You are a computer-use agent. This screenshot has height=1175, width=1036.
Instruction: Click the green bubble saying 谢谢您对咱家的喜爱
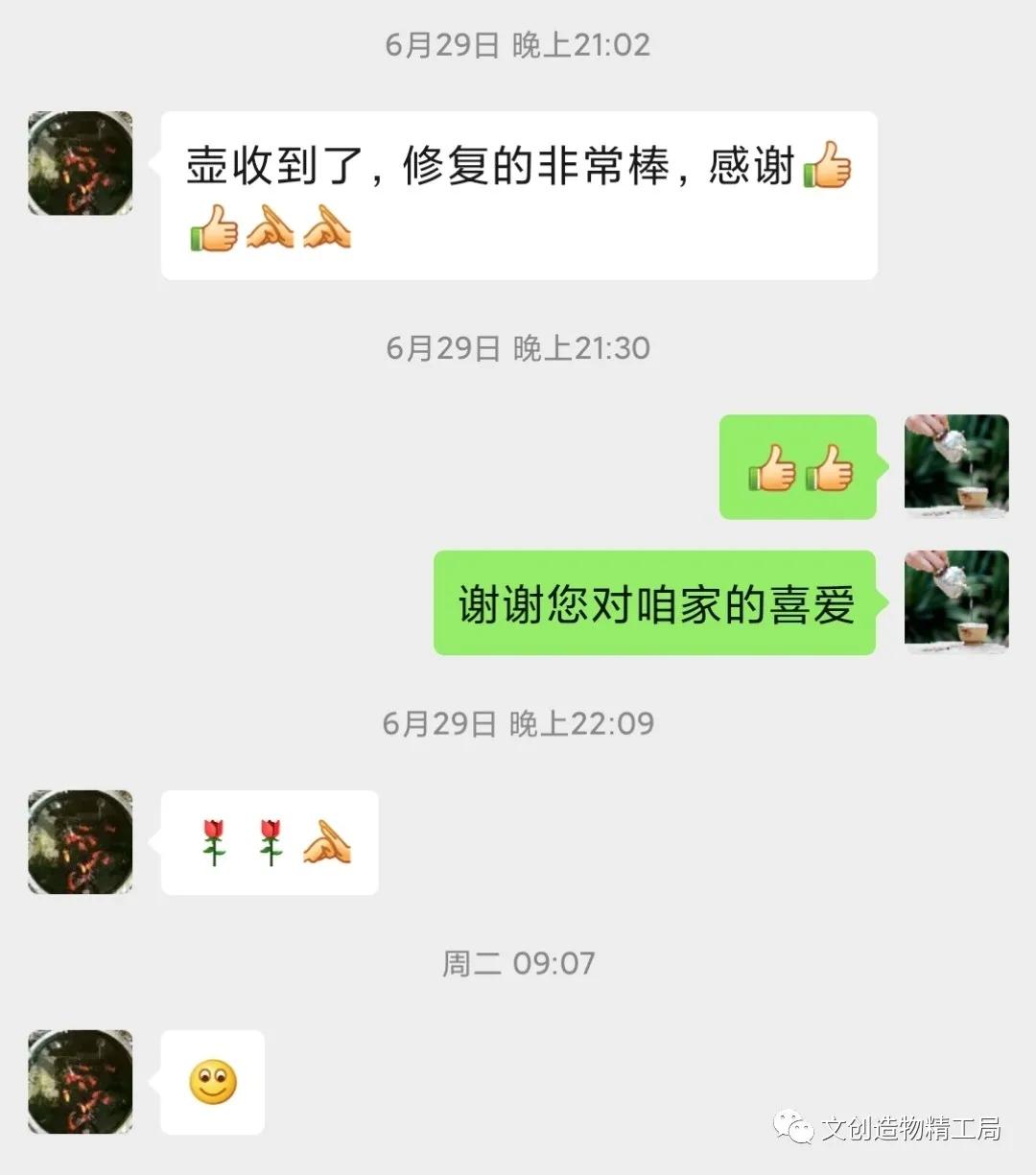pos(655,602)
